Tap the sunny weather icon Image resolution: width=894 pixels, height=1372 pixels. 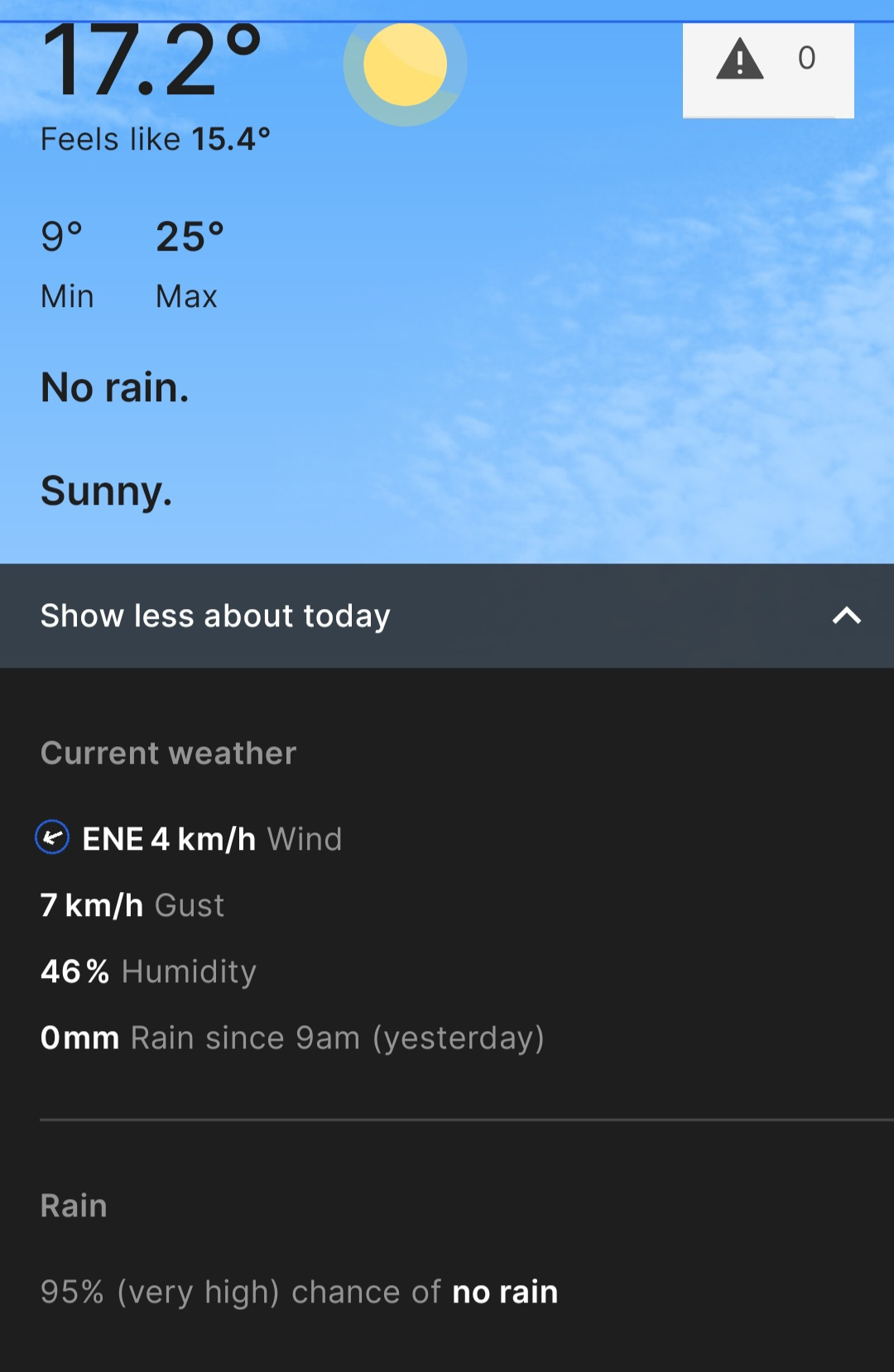(404, 65)
